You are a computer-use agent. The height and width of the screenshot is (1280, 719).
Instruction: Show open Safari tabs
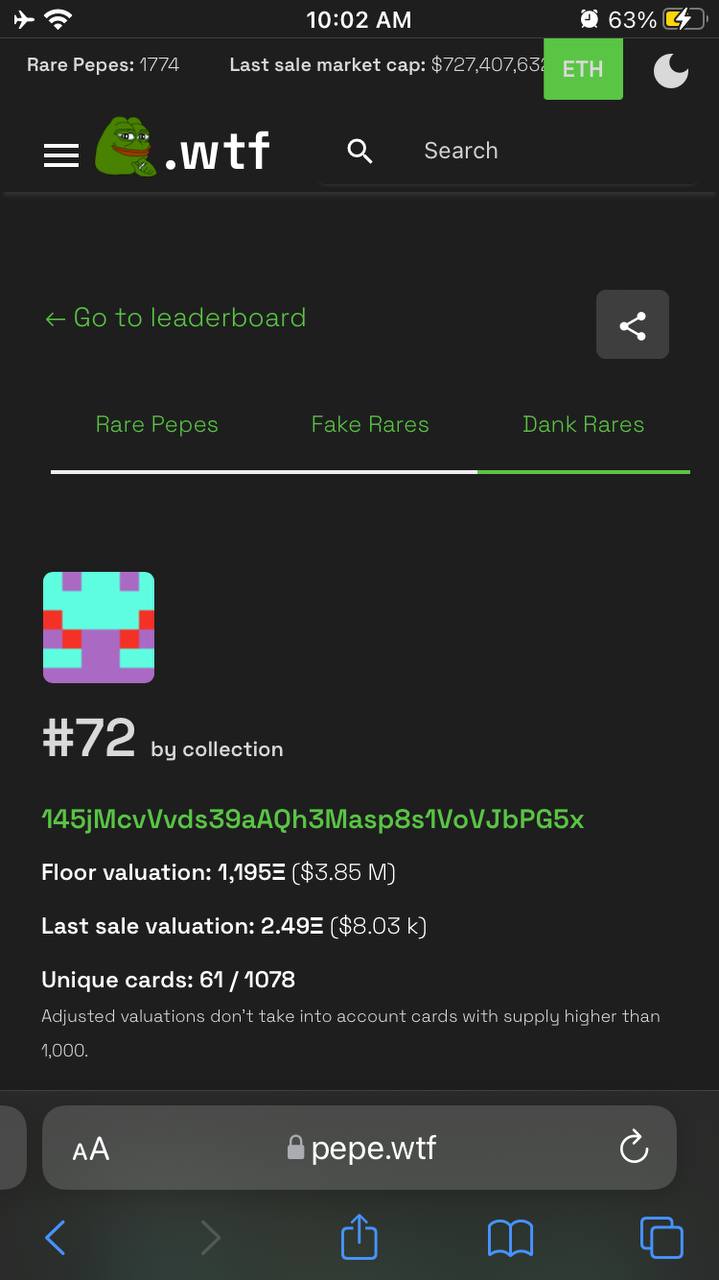coord(662,1238)
